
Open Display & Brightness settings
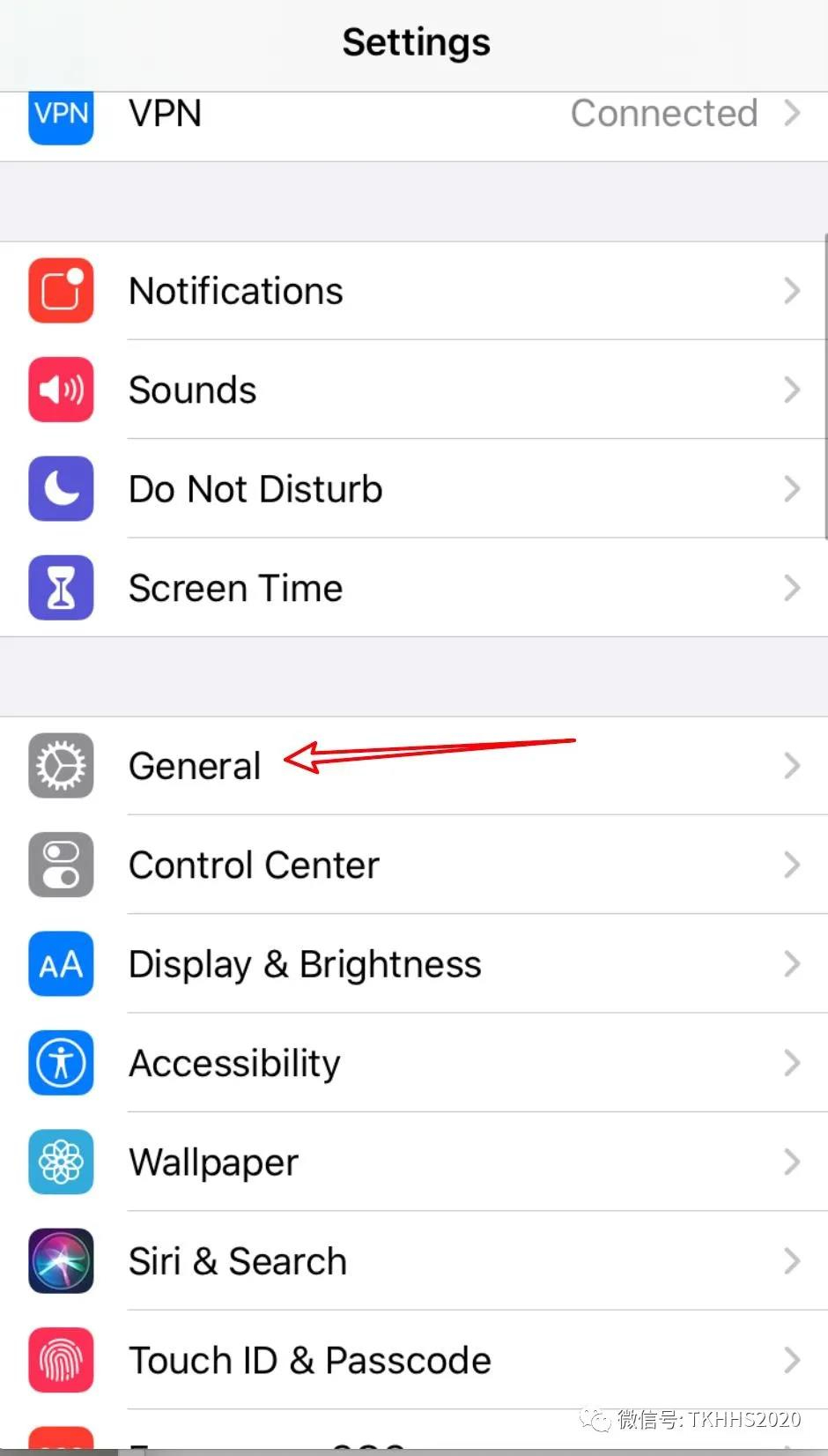click(x=414, y=963)
